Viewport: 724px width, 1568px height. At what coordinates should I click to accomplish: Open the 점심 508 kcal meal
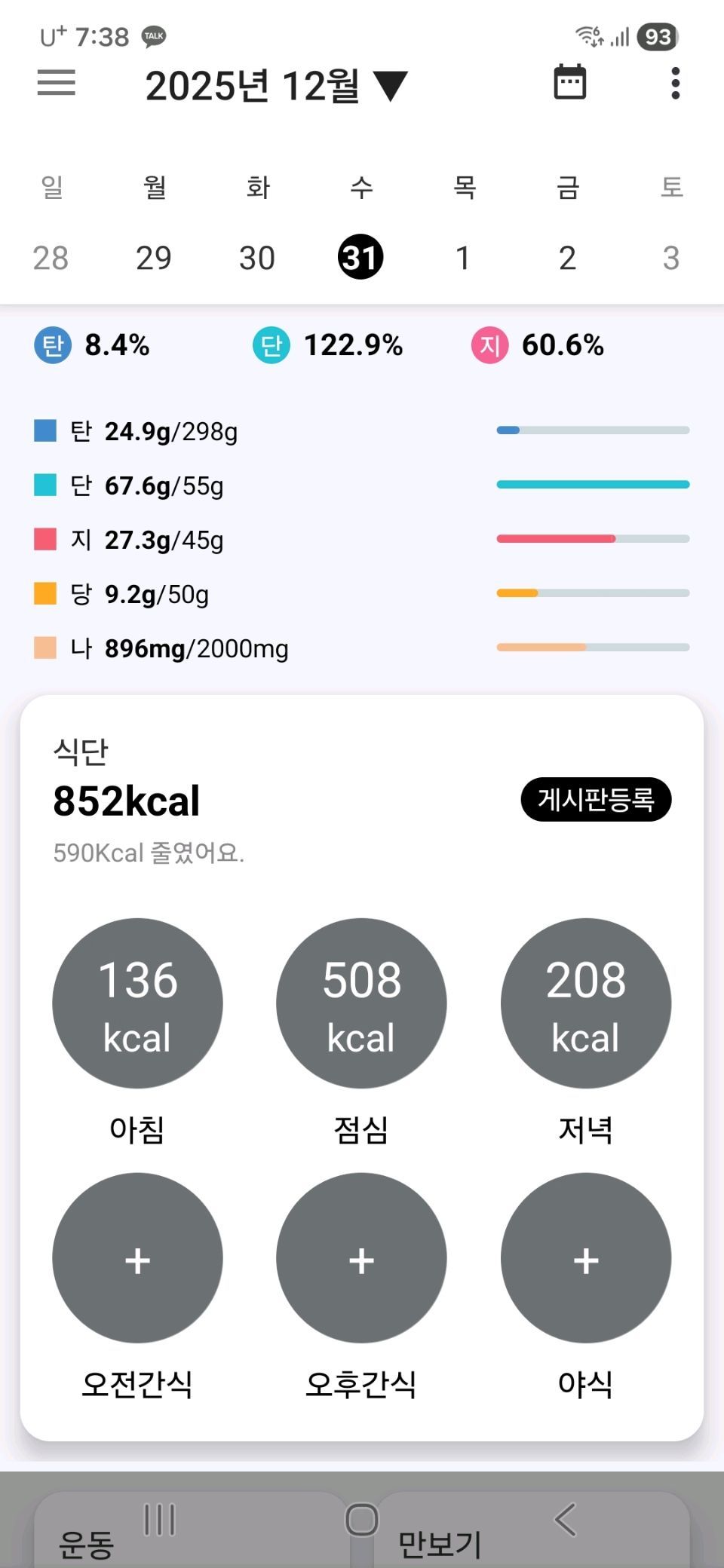[x=361, y=1003]
